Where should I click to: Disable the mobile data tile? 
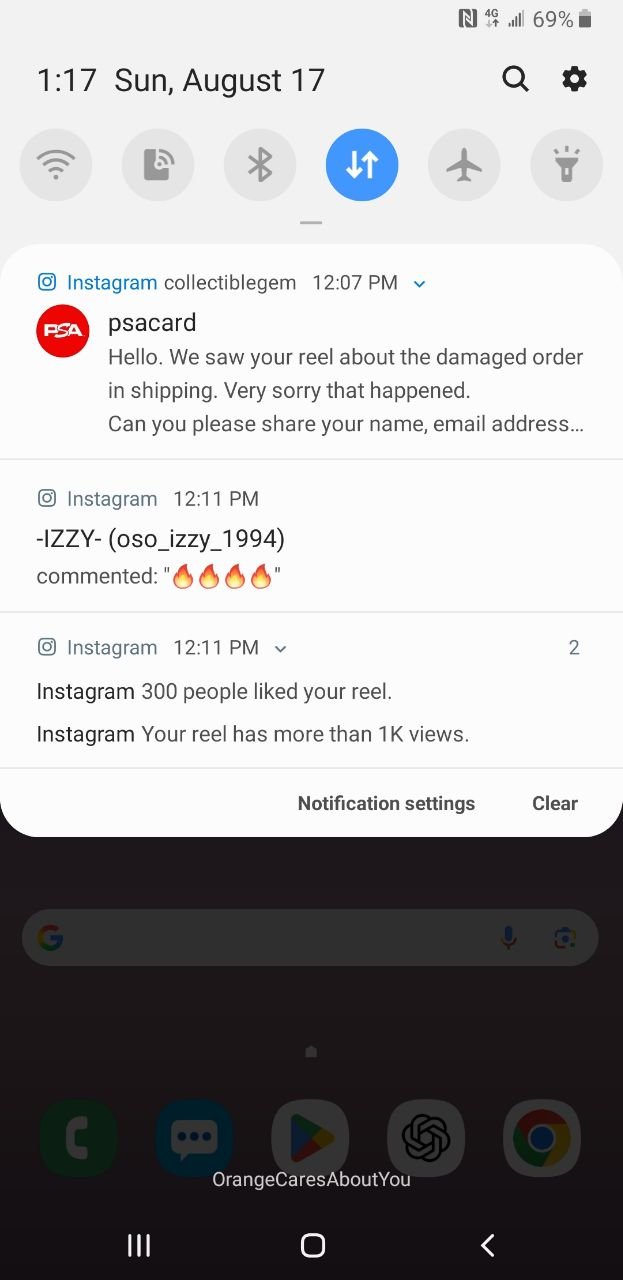tap(362, 165)
